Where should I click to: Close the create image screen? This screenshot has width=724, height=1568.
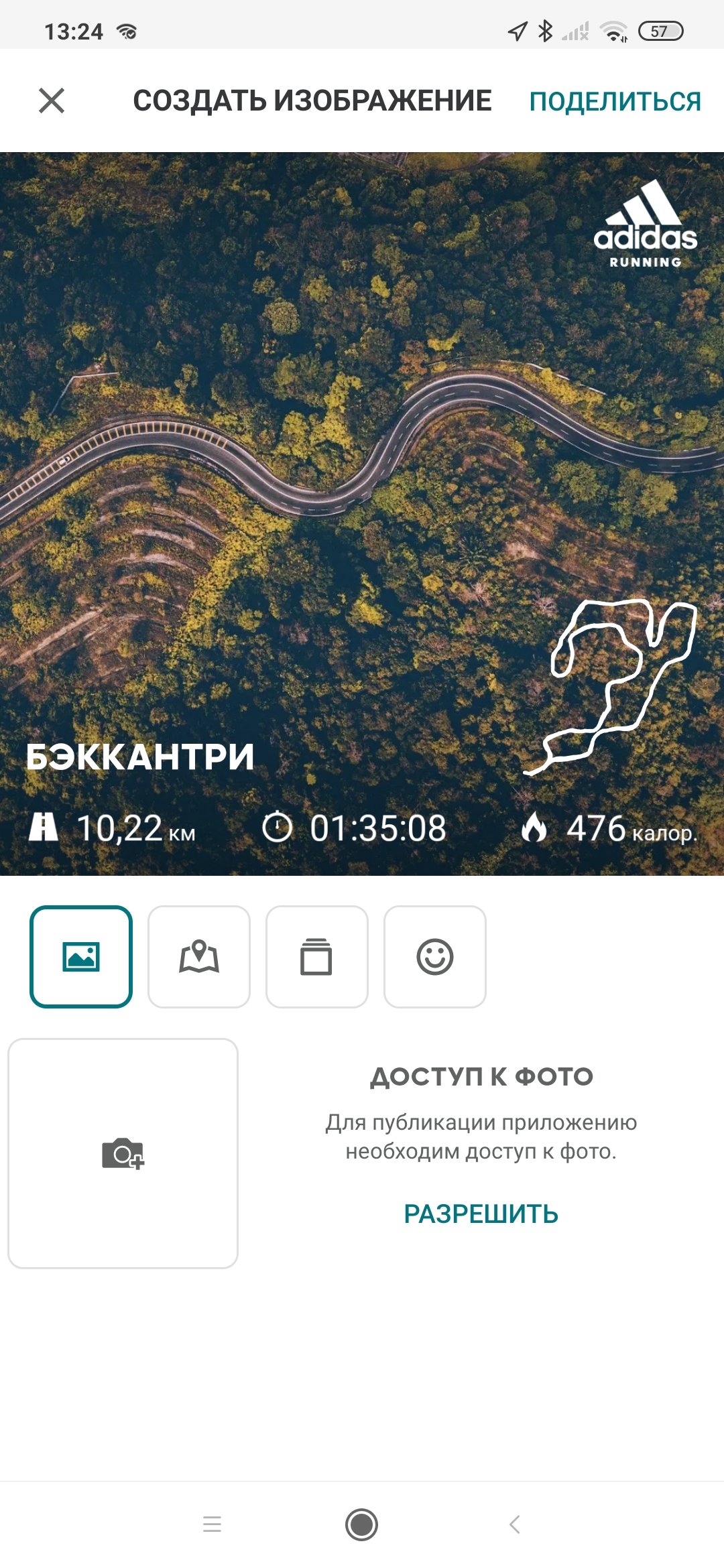52,101
